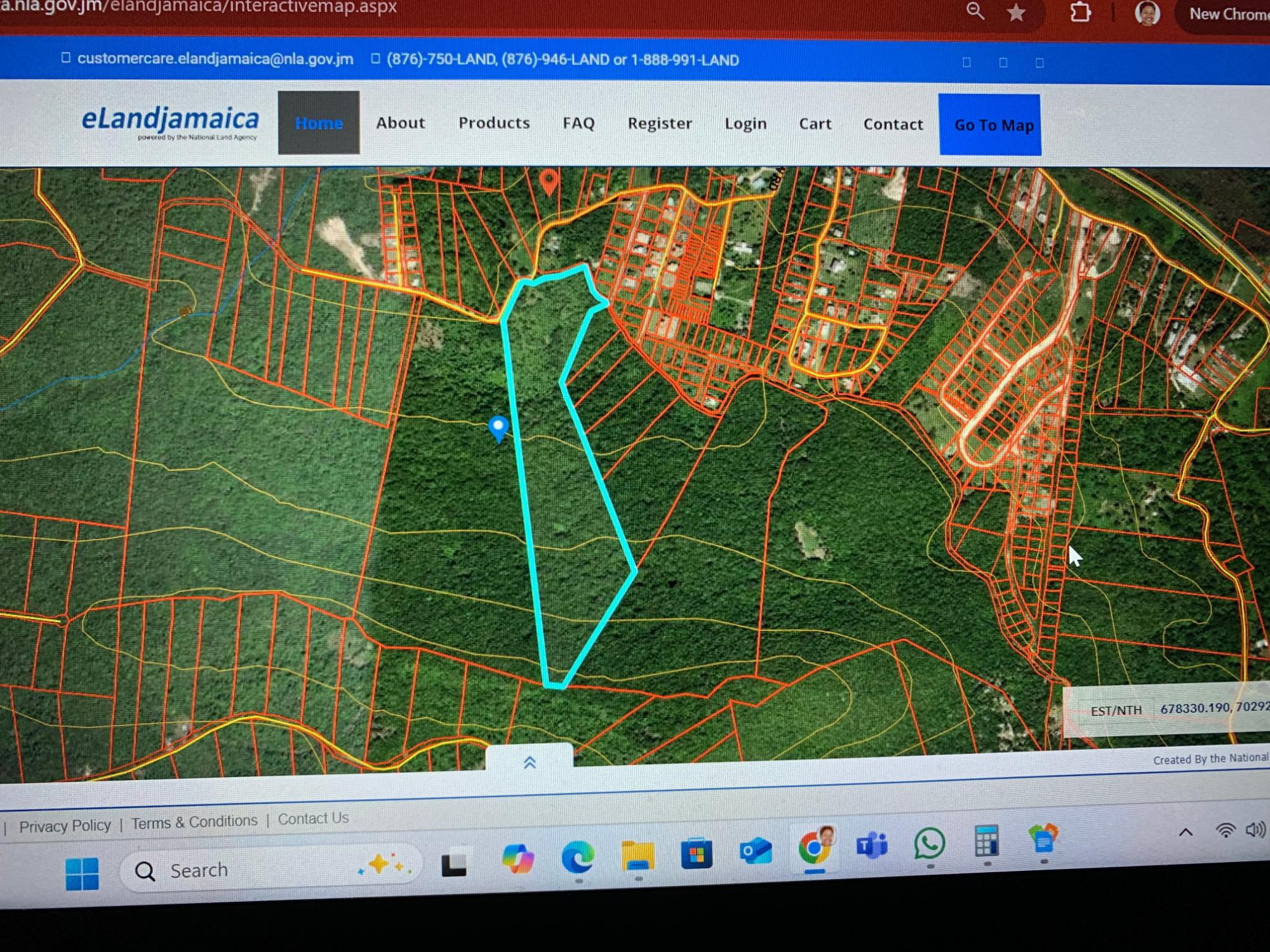This screenshot has height=952, width=1270.
Task: Open the Contact Us footer link
Action: pos(313,819)
